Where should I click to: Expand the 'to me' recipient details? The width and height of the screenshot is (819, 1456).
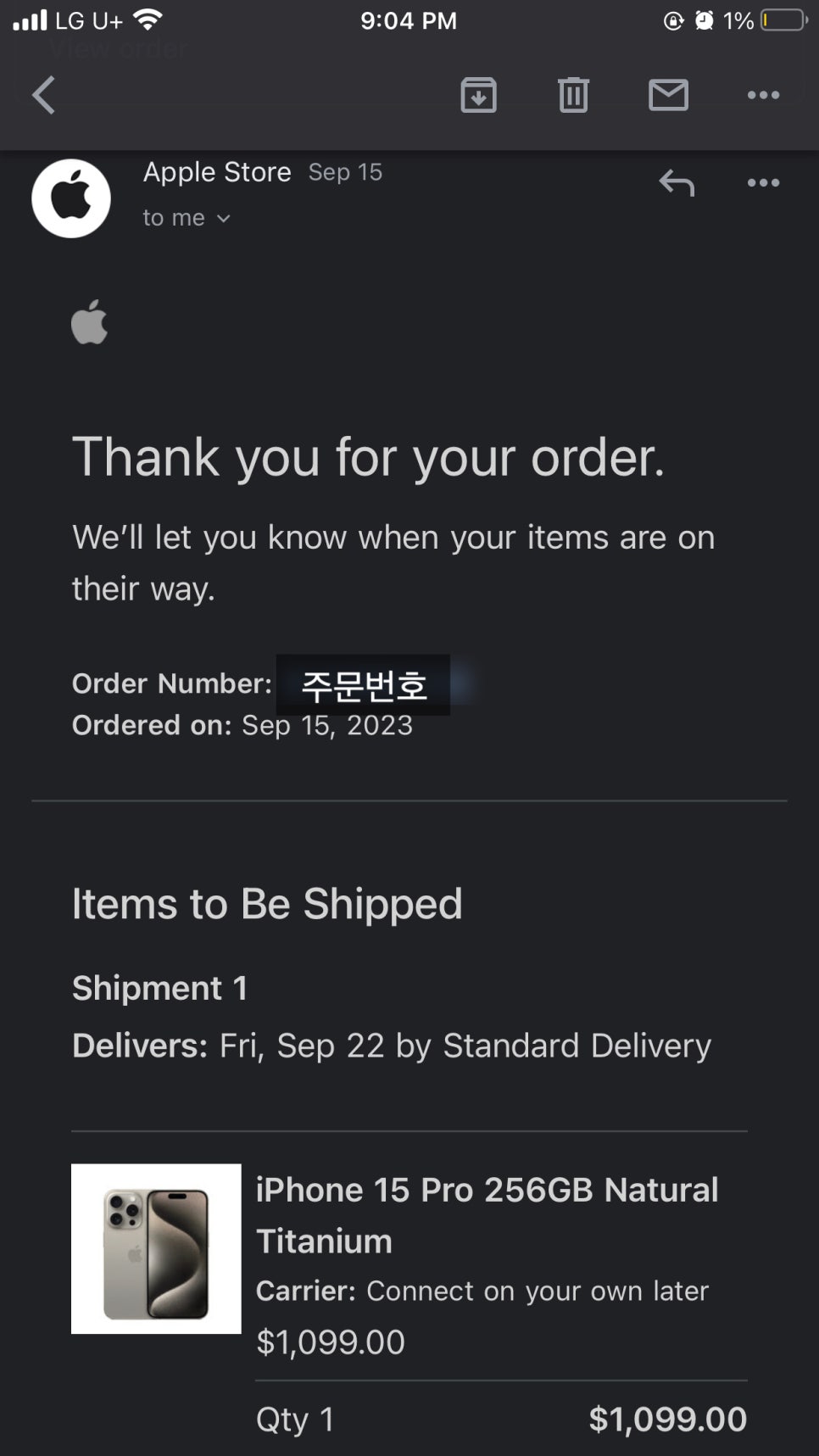coord(187,218)
